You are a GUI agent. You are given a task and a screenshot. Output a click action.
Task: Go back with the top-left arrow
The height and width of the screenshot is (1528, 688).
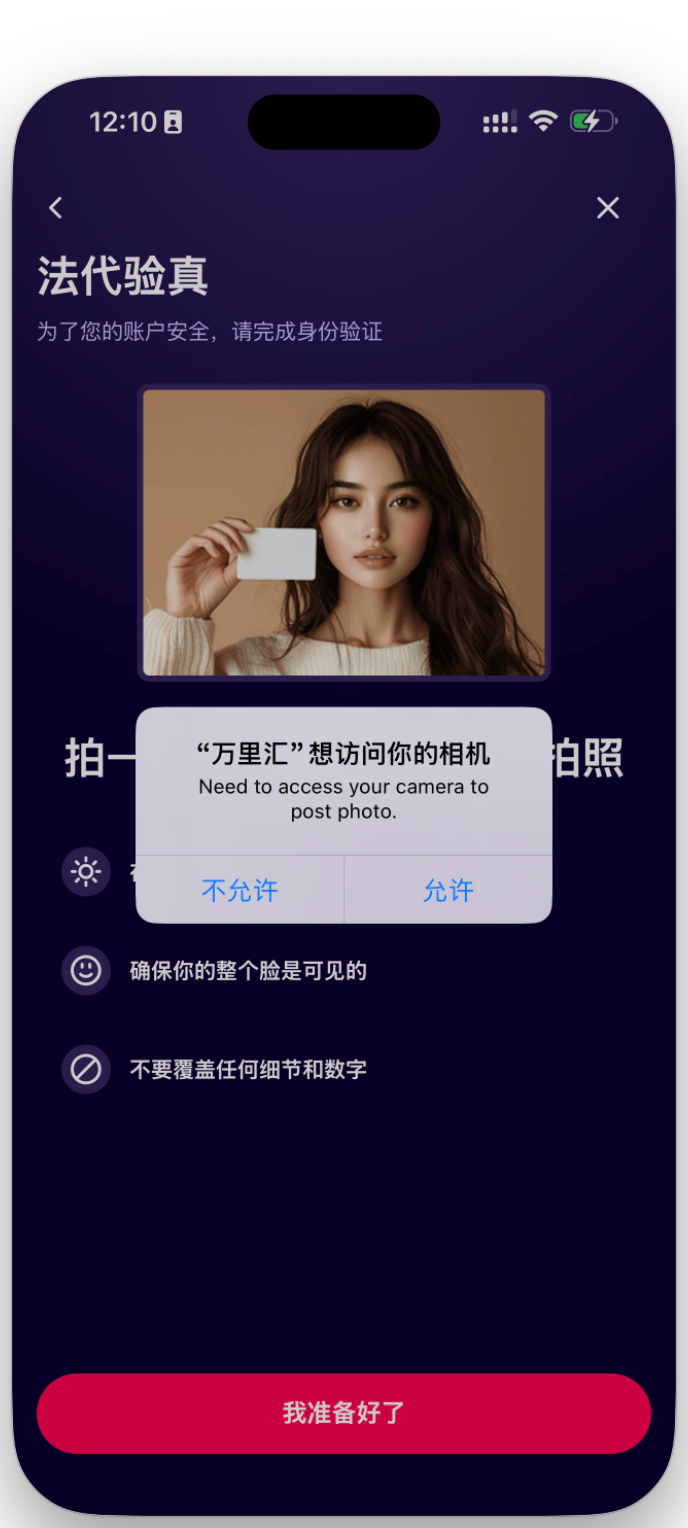(x=56, y=208)
